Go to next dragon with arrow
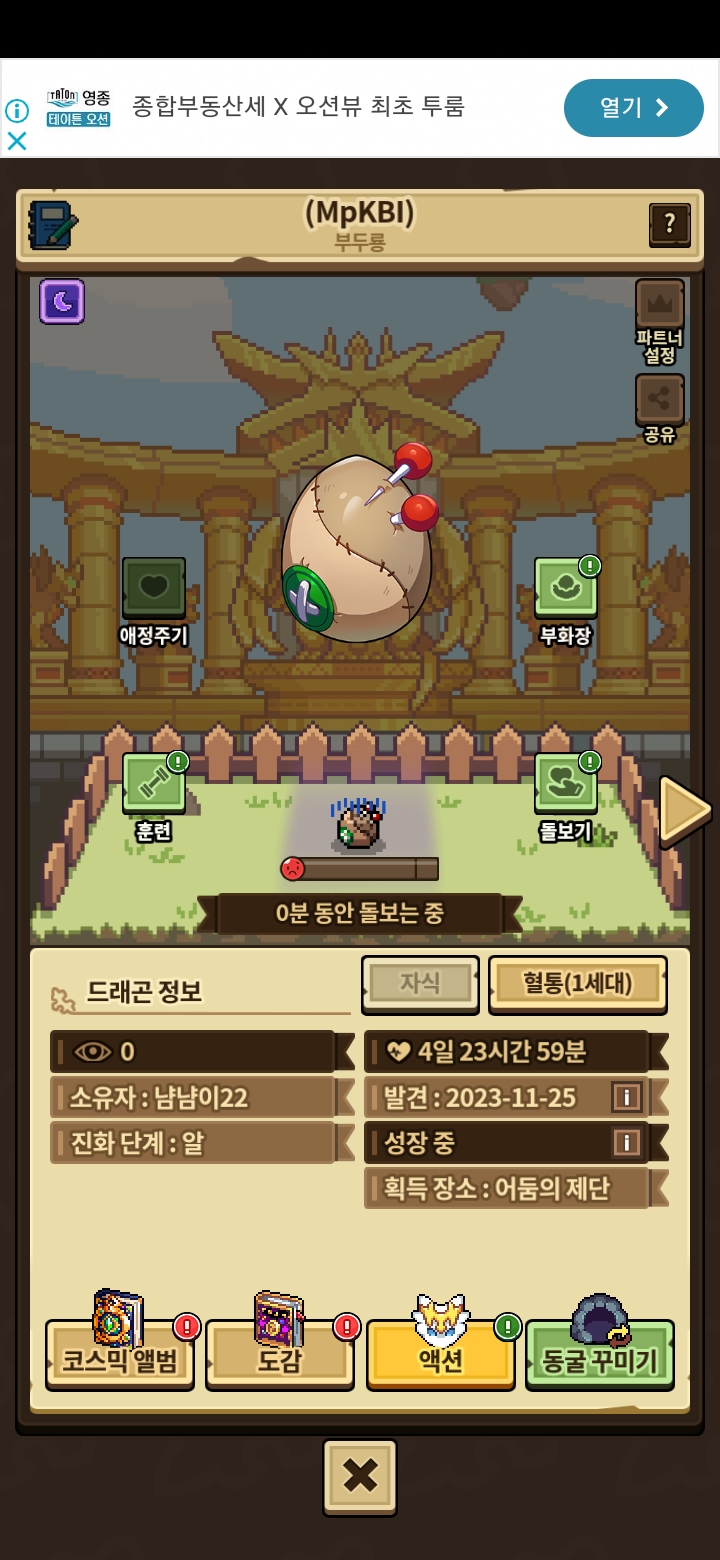This screenshot has width=720, height=1560. pos(684,810)
